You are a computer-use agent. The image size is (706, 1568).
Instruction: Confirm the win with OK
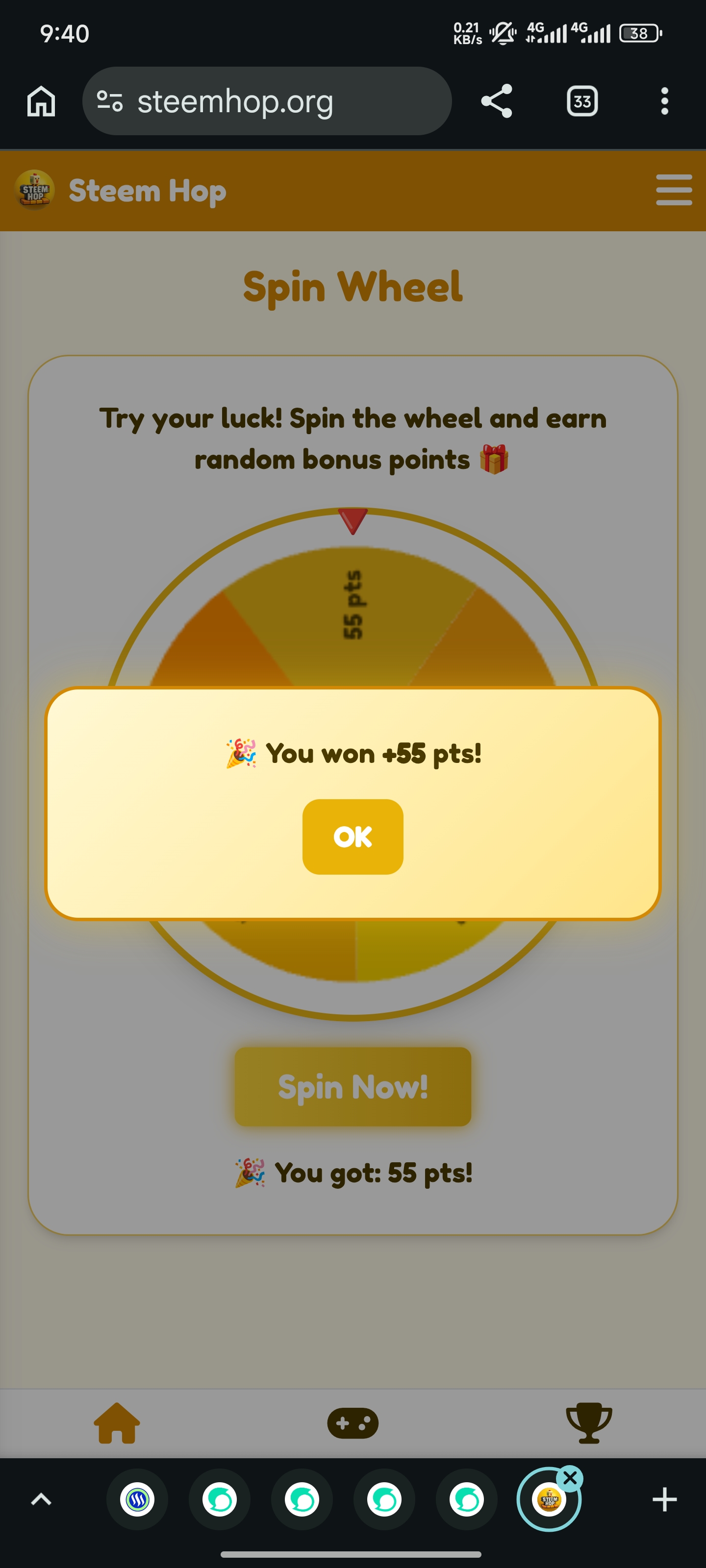pos(353,836)
